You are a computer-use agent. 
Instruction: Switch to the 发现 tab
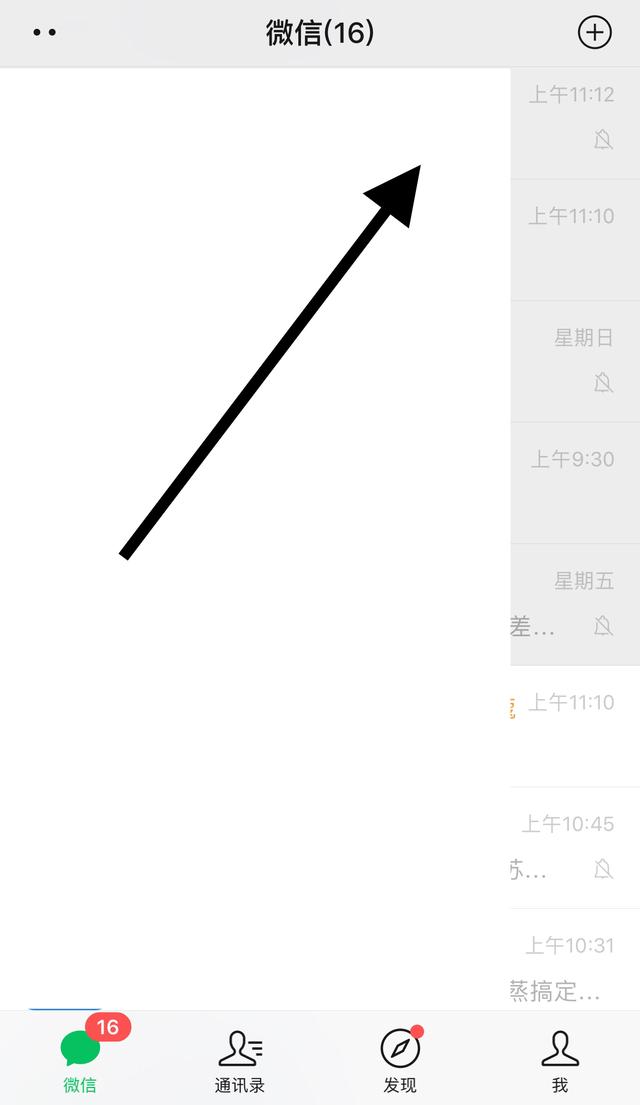400,1060
